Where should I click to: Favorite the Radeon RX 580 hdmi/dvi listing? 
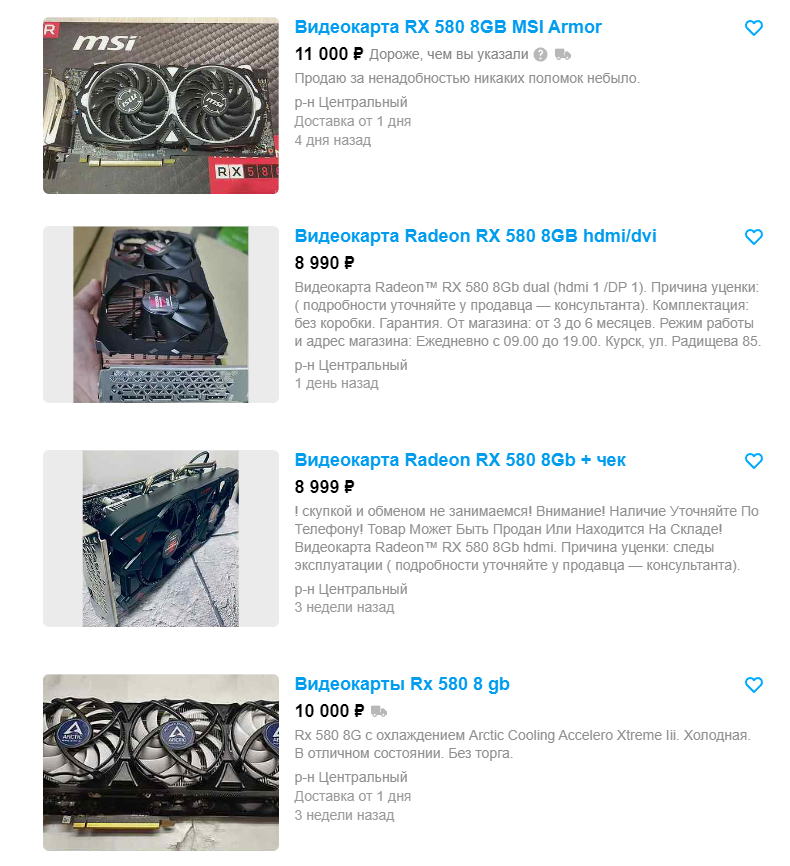(754, 237)
